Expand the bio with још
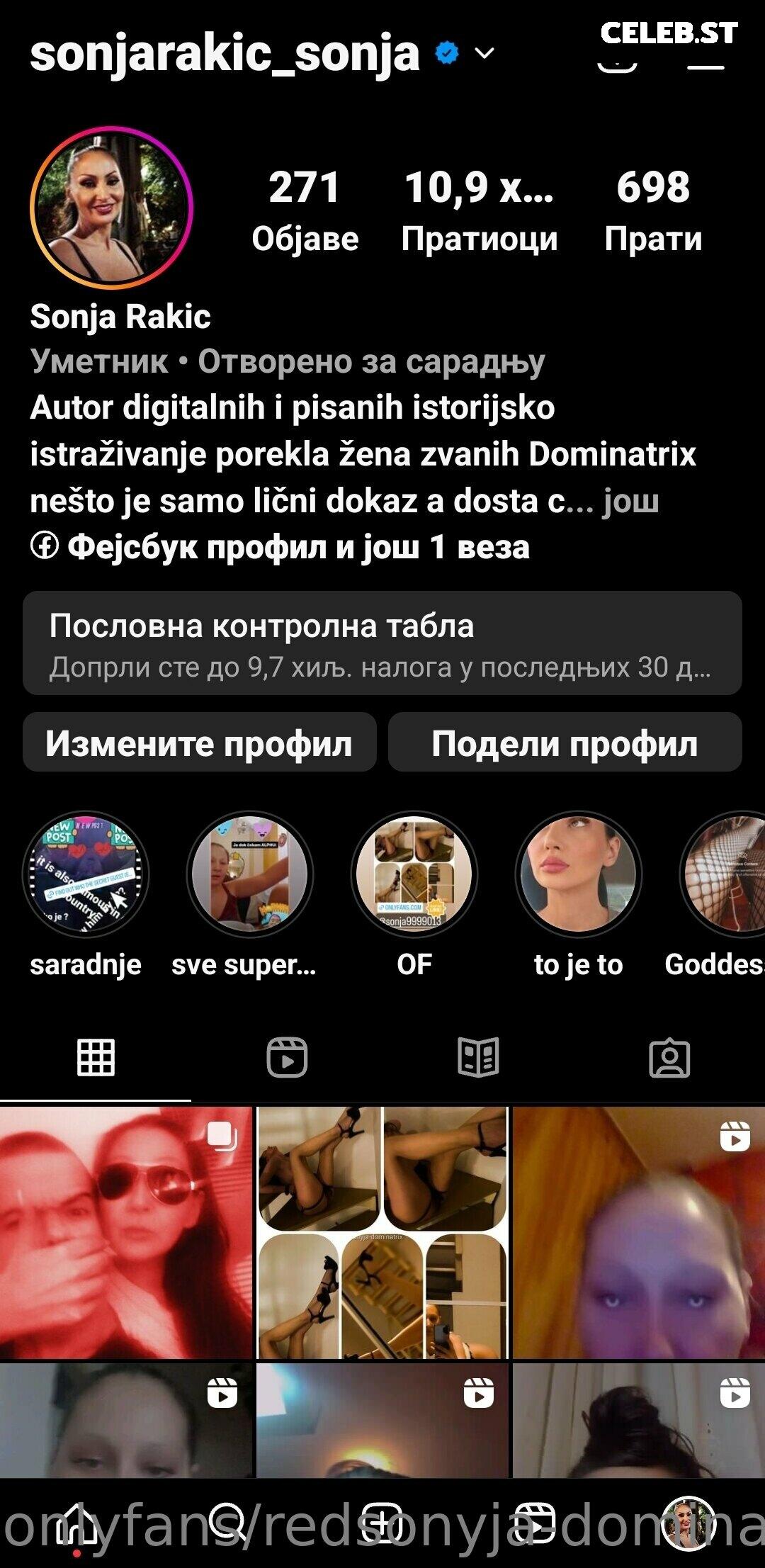This screenshot has width=765, height=1568. (631, 501)
